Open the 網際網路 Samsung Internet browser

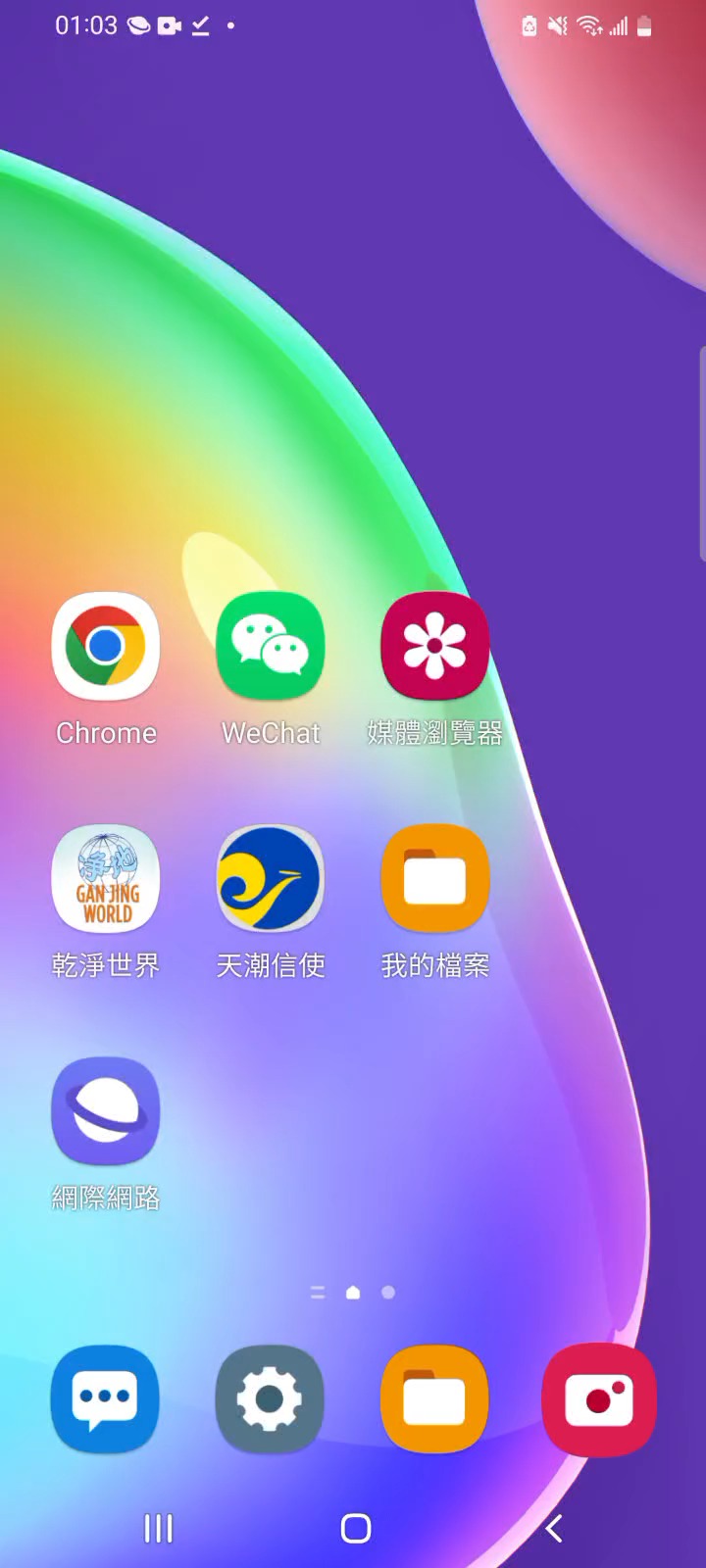click(106, 1111)
